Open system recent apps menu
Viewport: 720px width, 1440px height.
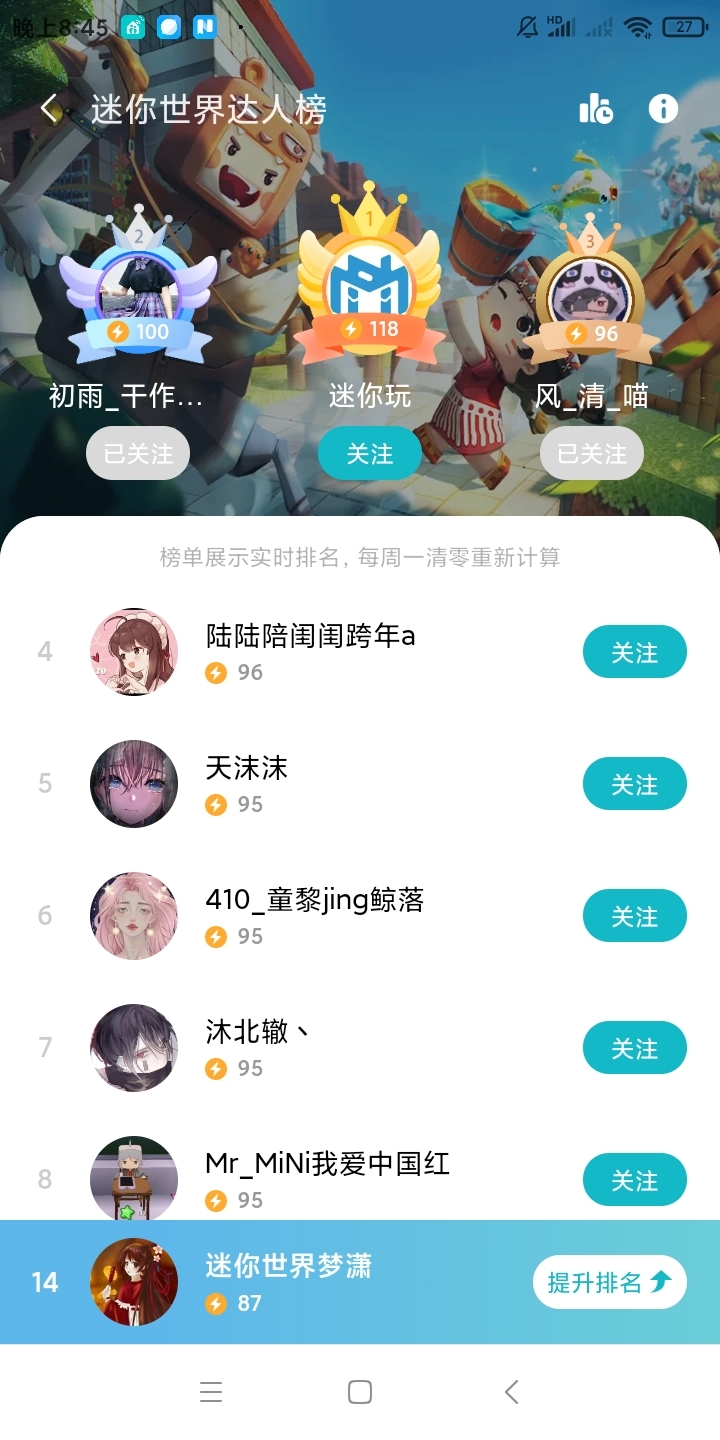(x=211, y=1392)
